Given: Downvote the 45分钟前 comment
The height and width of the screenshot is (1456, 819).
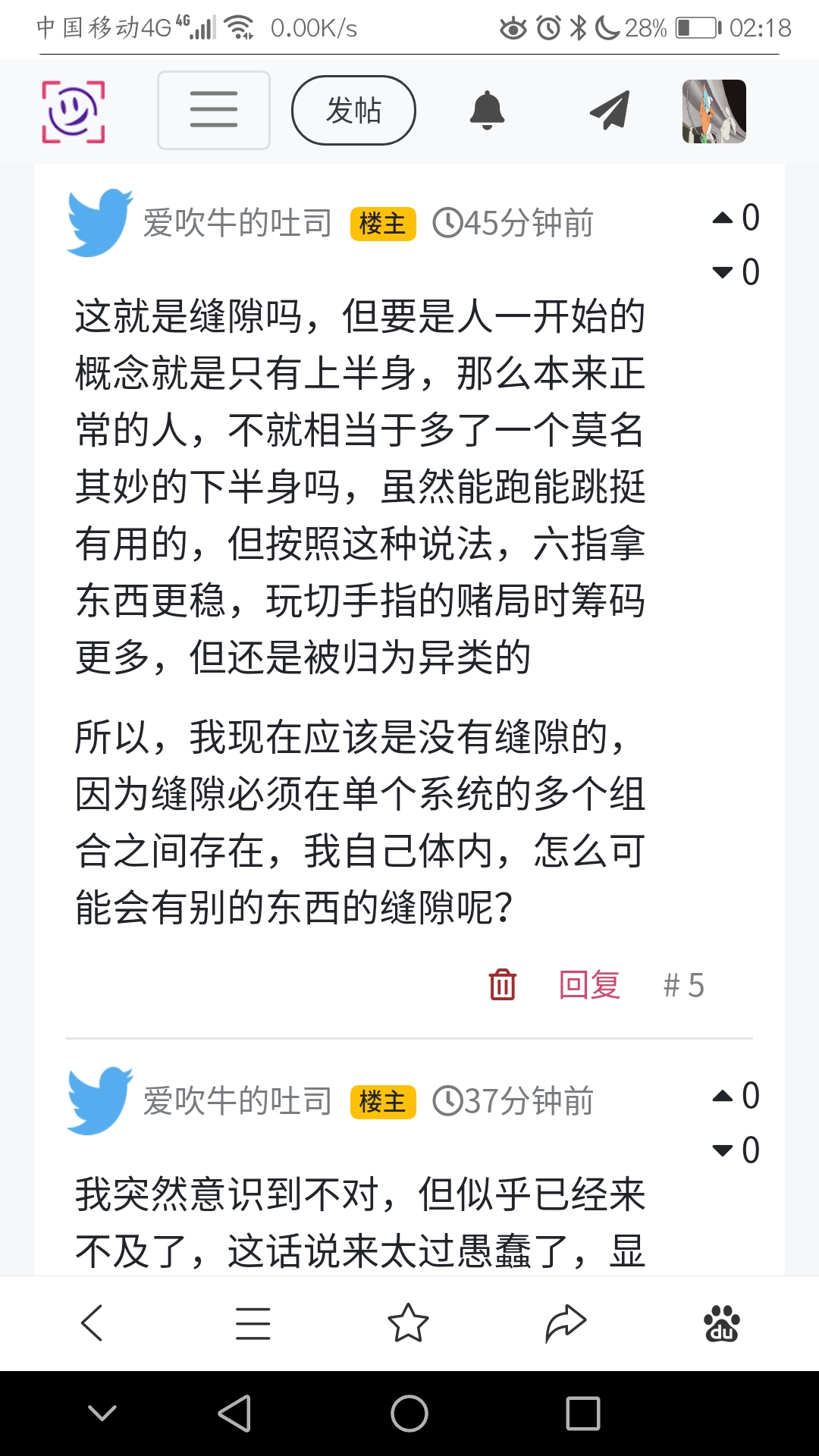Looking at the screenshot, I should [x=723, y=272].
